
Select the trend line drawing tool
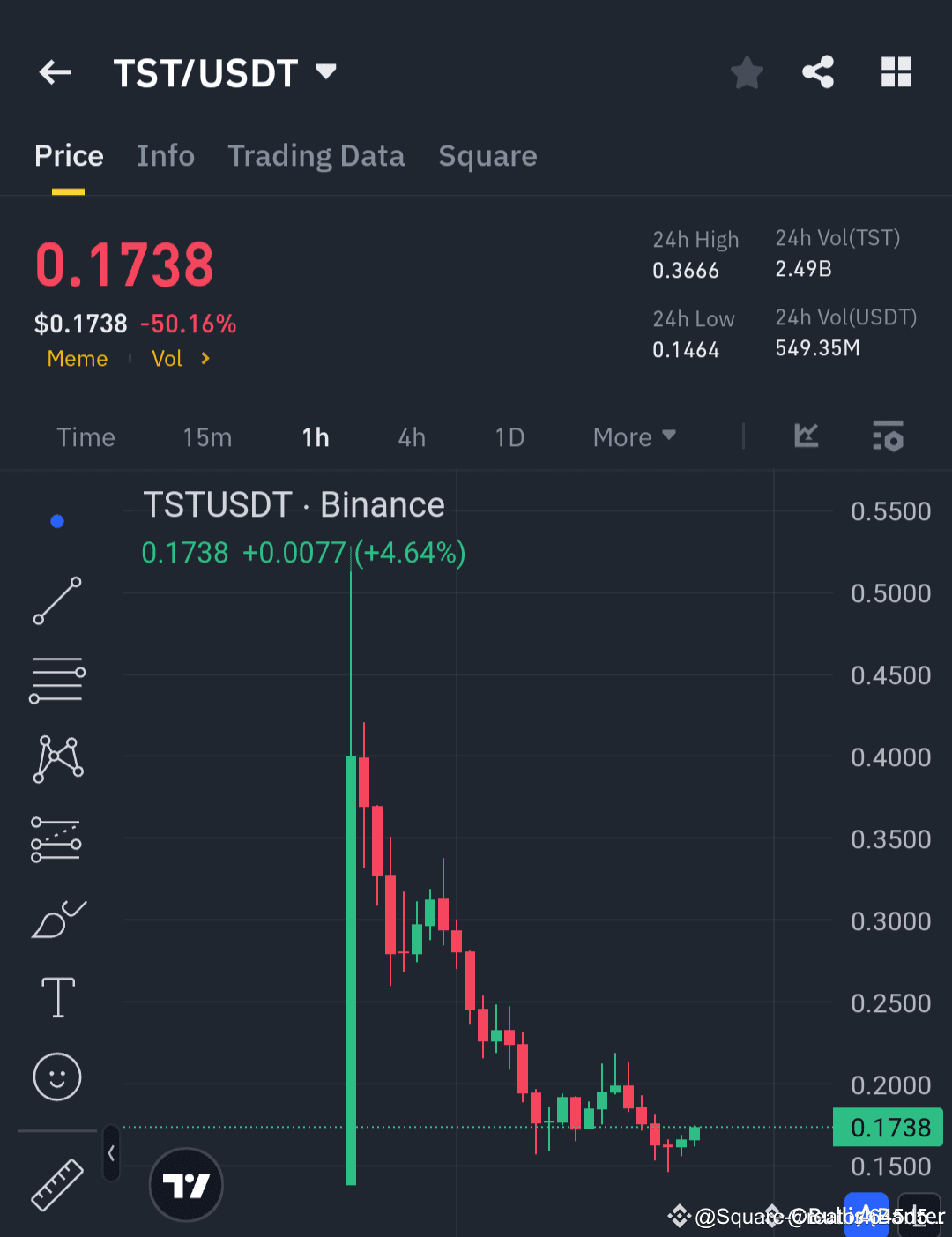(x=56, y=600)
